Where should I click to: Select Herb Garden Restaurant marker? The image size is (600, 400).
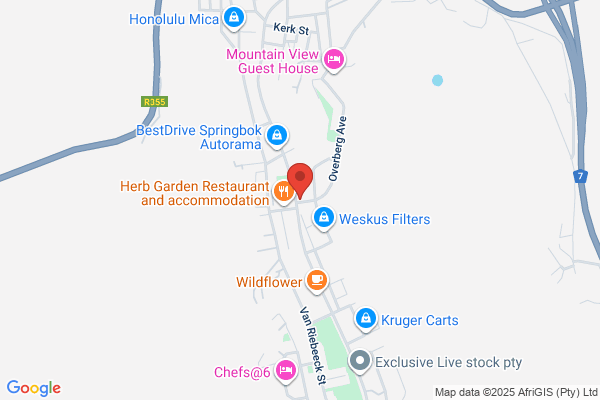(x=283, y=193)
